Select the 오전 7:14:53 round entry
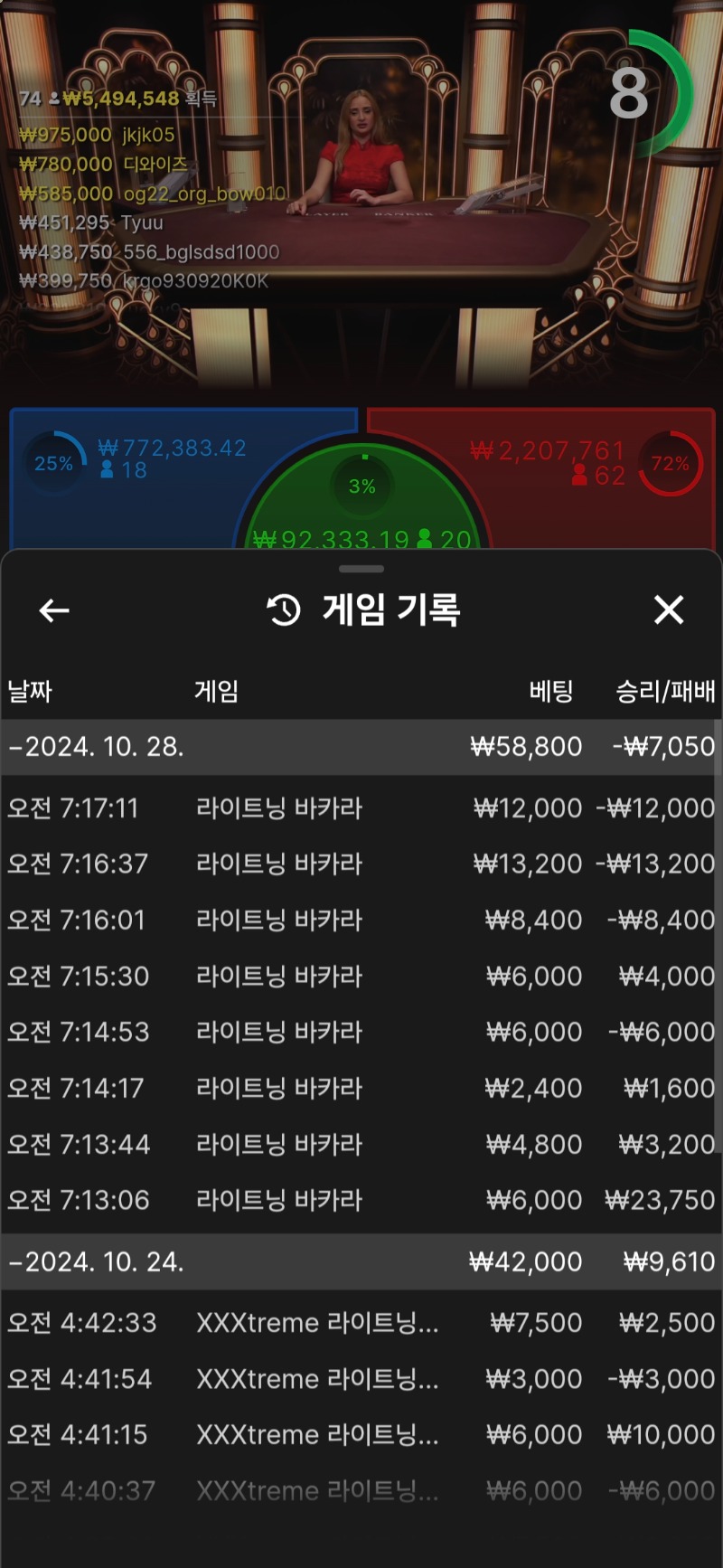Image resolution: width=723 pixels, height=1568 pixels. click(361, 1032)
